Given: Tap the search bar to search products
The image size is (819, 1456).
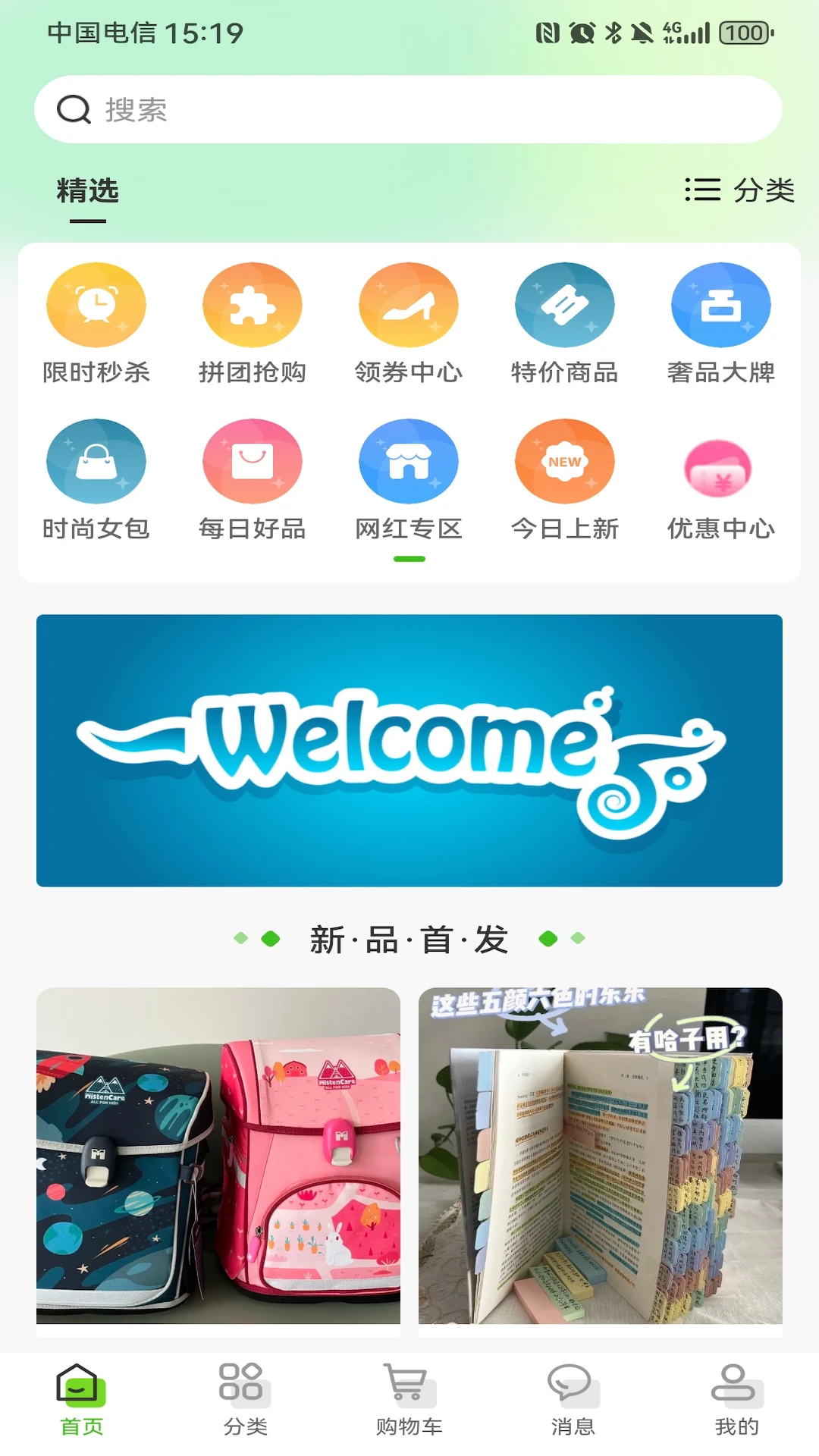Looking at the screenshot, I should coord(409,108).
